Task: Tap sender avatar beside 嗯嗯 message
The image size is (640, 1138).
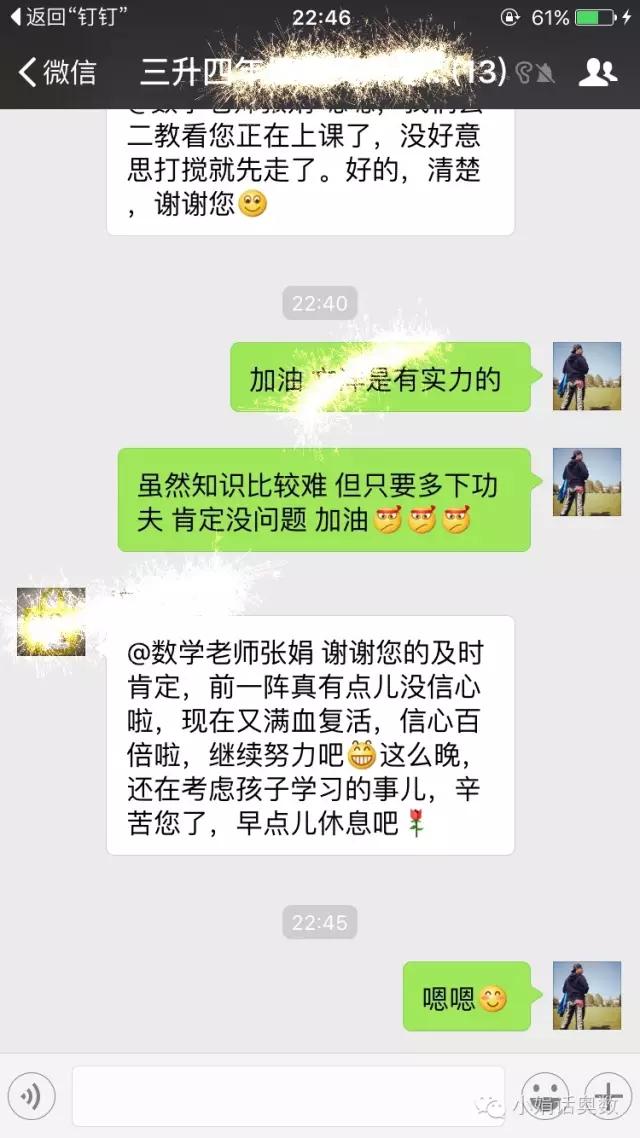Action: [x=587, y=995]
